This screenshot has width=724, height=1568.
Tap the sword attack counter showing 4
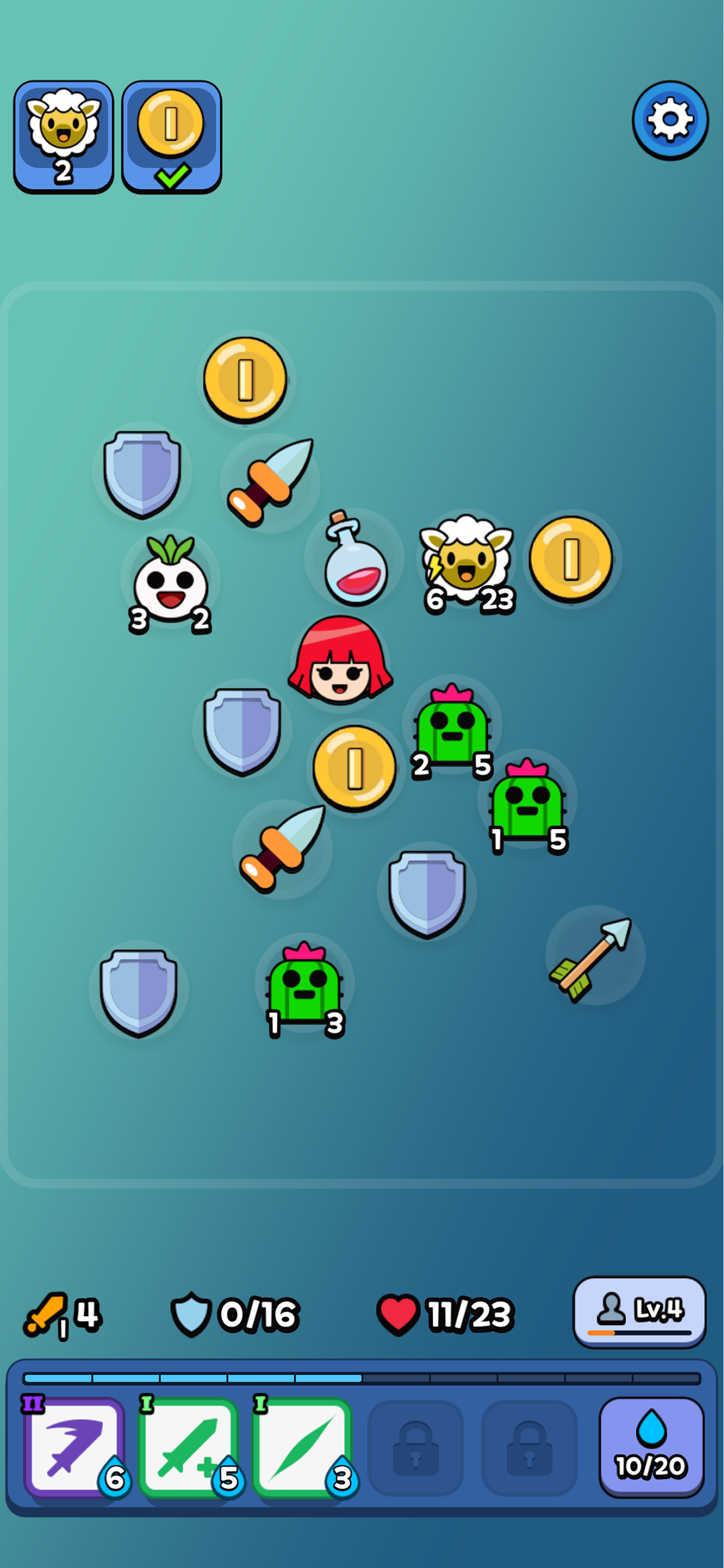[64, 1311]
